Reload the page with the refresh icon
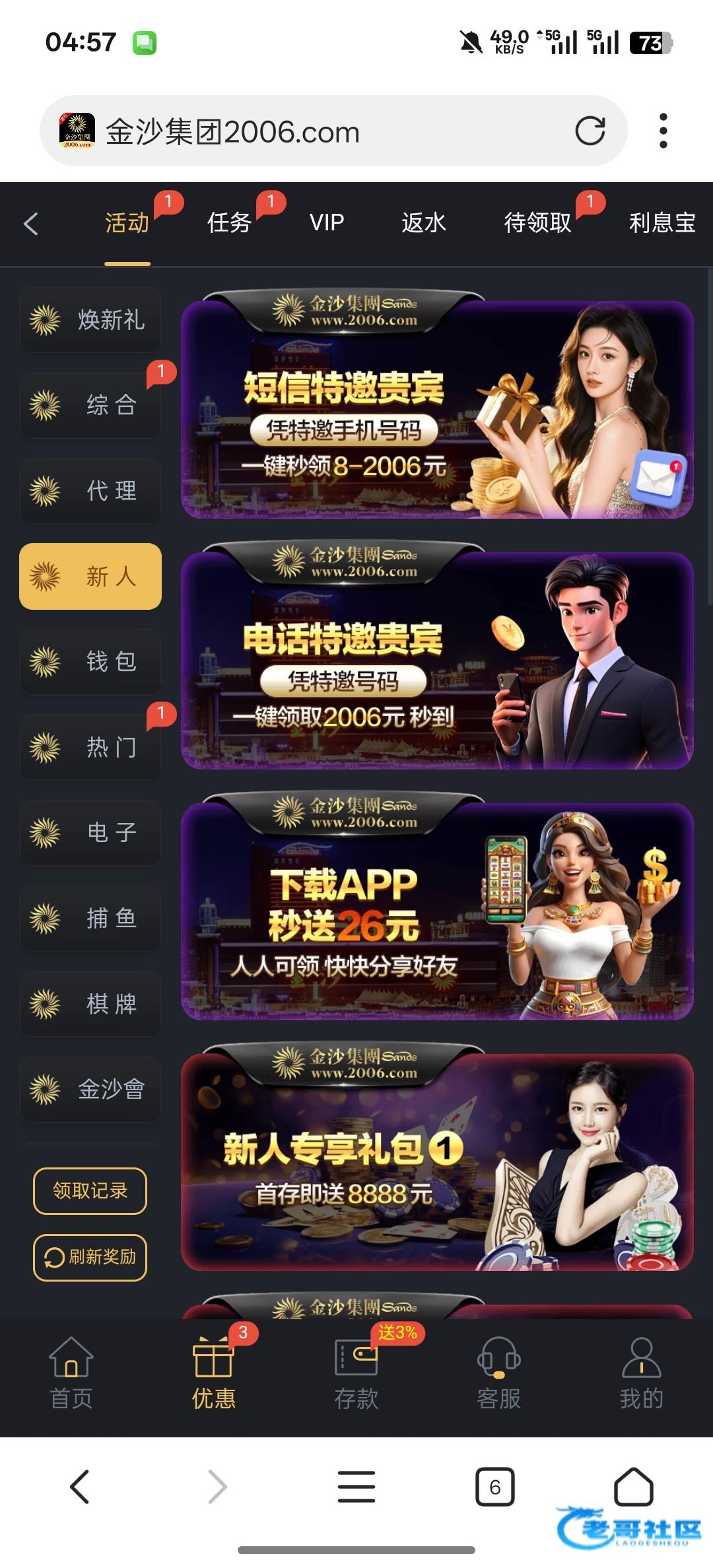The image size is (713, 1568). coord(590,131)
